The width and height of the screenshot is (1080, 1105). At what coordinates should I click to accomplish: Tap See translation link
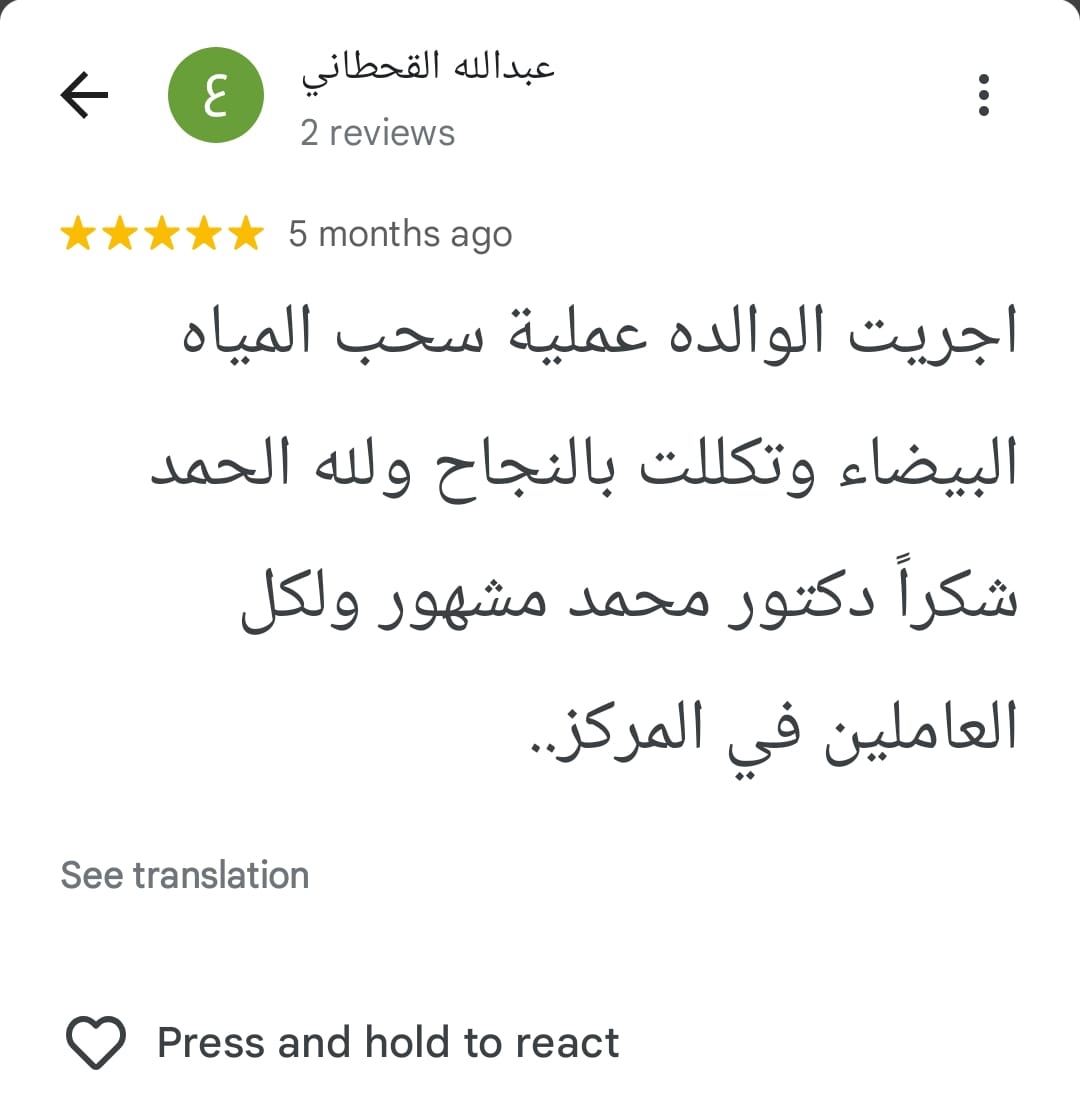pos(185,875)
